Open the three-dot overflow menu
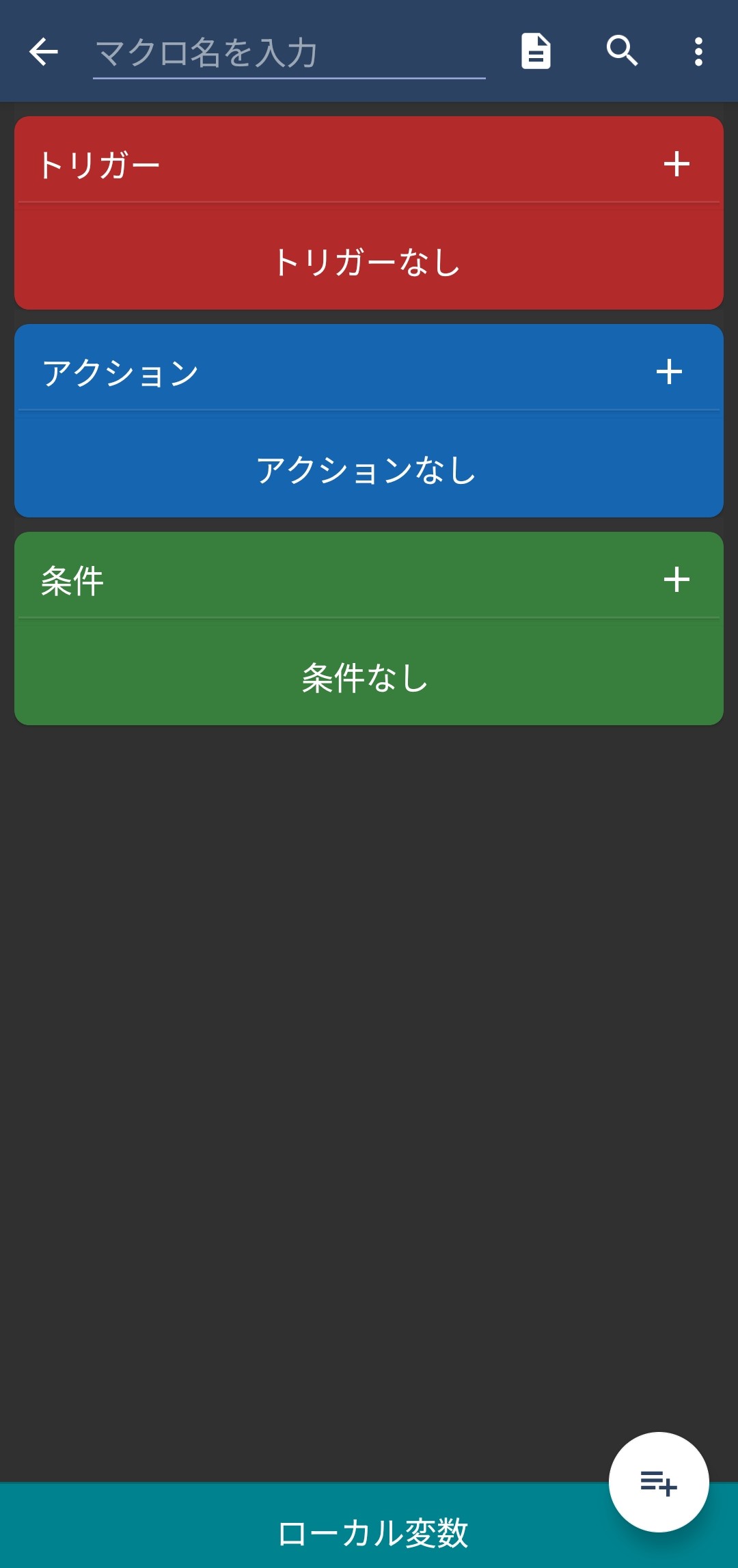 [x=698, y=52]
